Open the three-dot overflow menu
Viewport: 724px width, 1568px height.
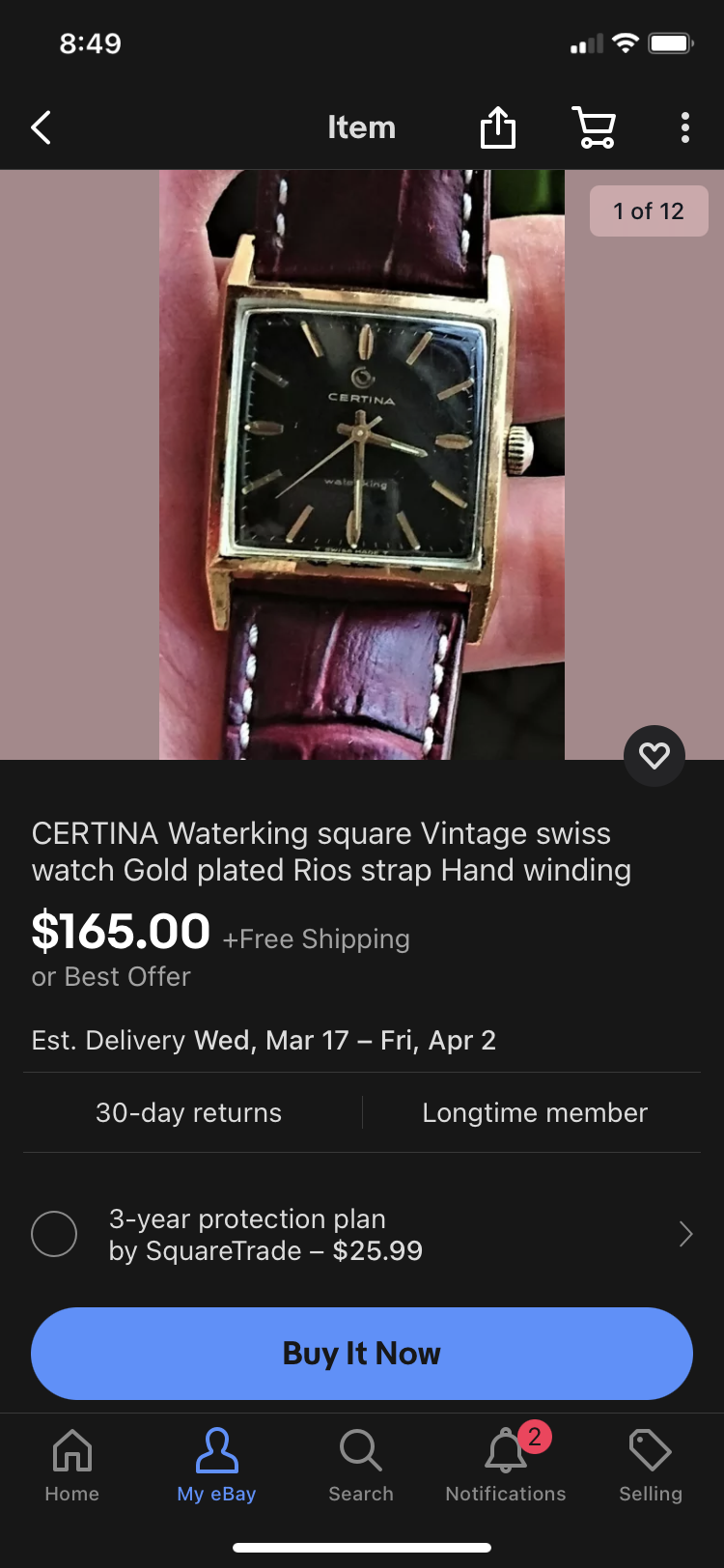point(684,127)
